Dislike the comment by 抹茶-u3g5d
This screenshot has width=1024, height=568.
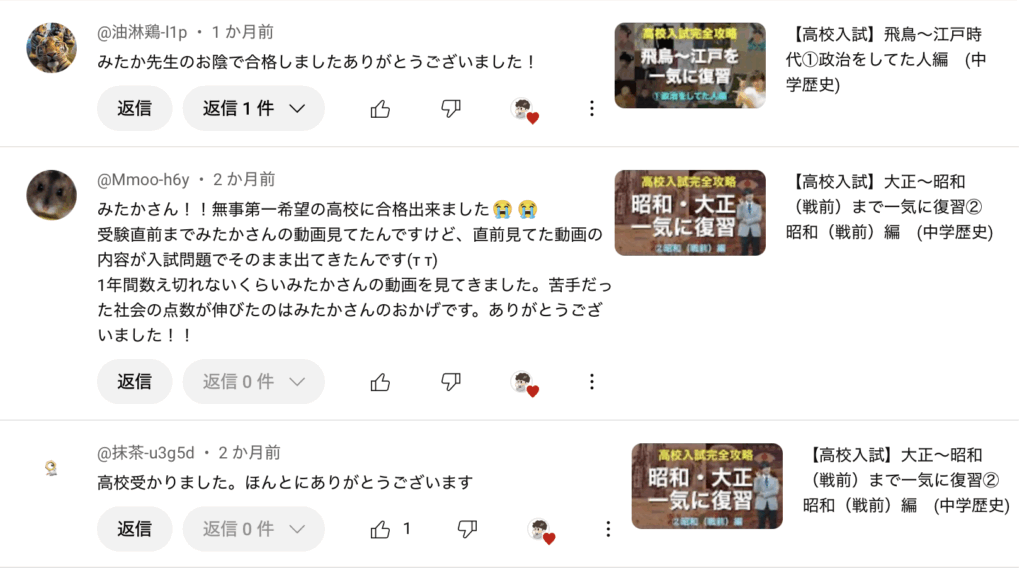(x=467, y=529)
